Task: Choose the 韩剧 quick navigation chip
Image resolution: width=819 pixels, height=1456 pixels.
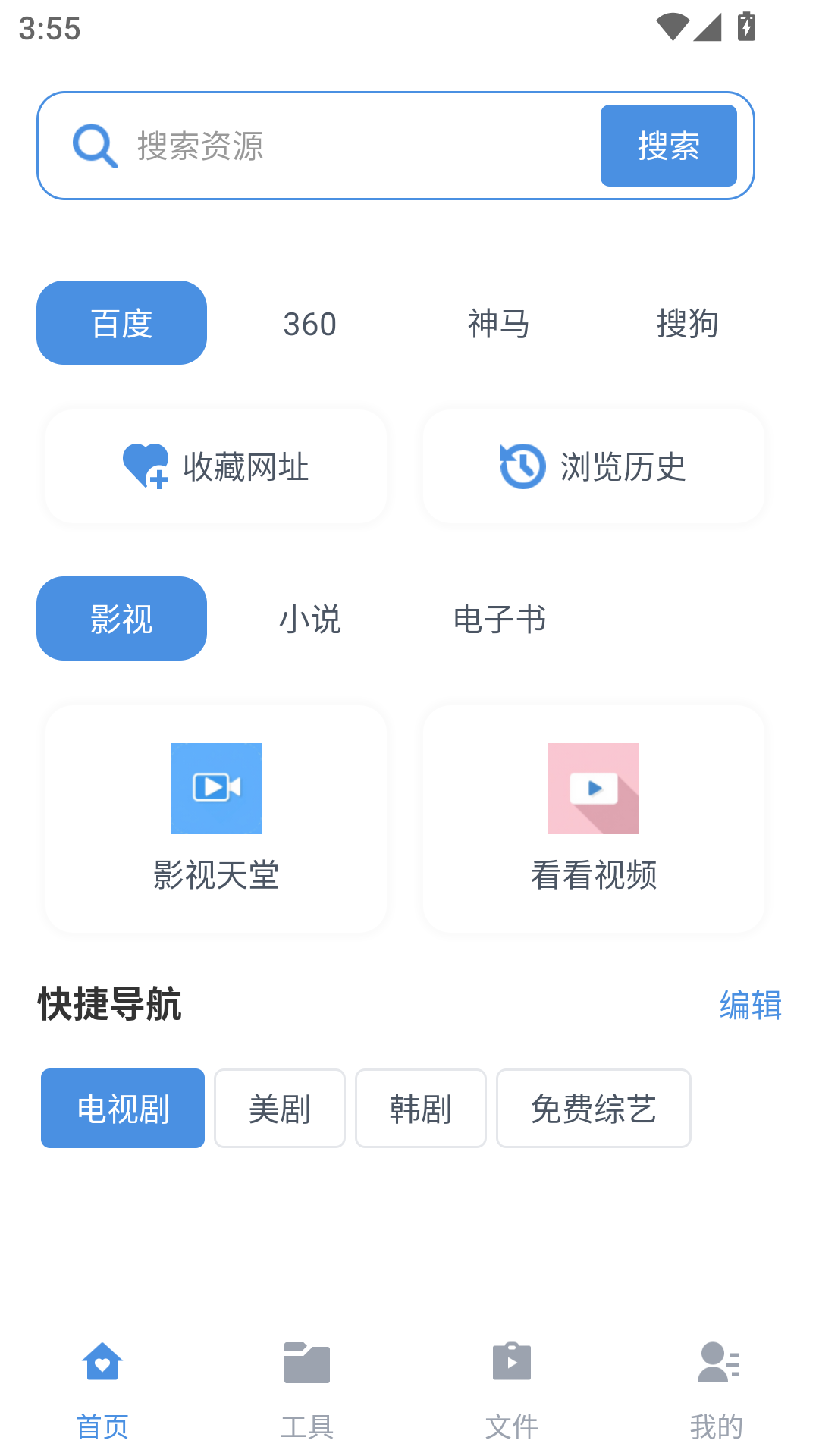Action: click(420, 1108)
